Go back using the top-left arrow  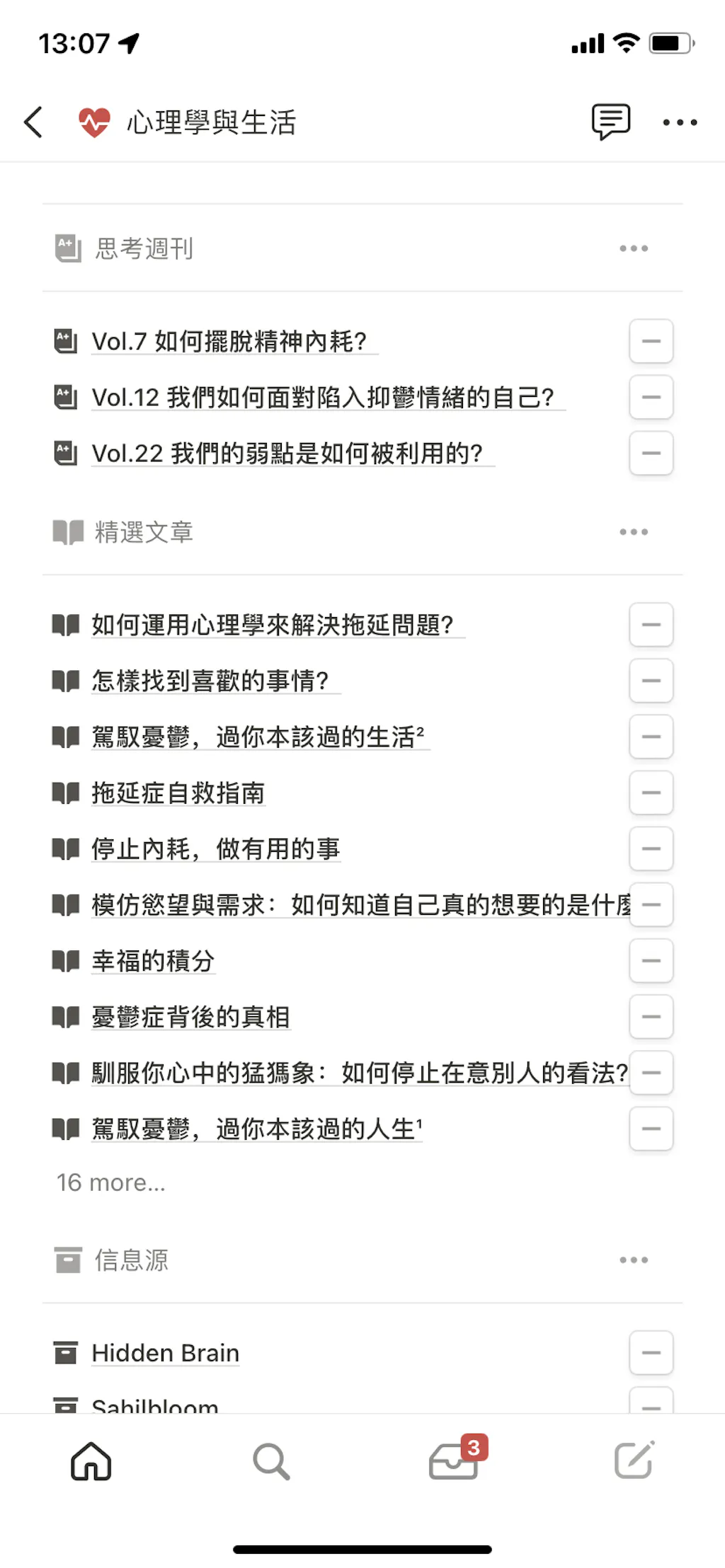pos(34,122)
